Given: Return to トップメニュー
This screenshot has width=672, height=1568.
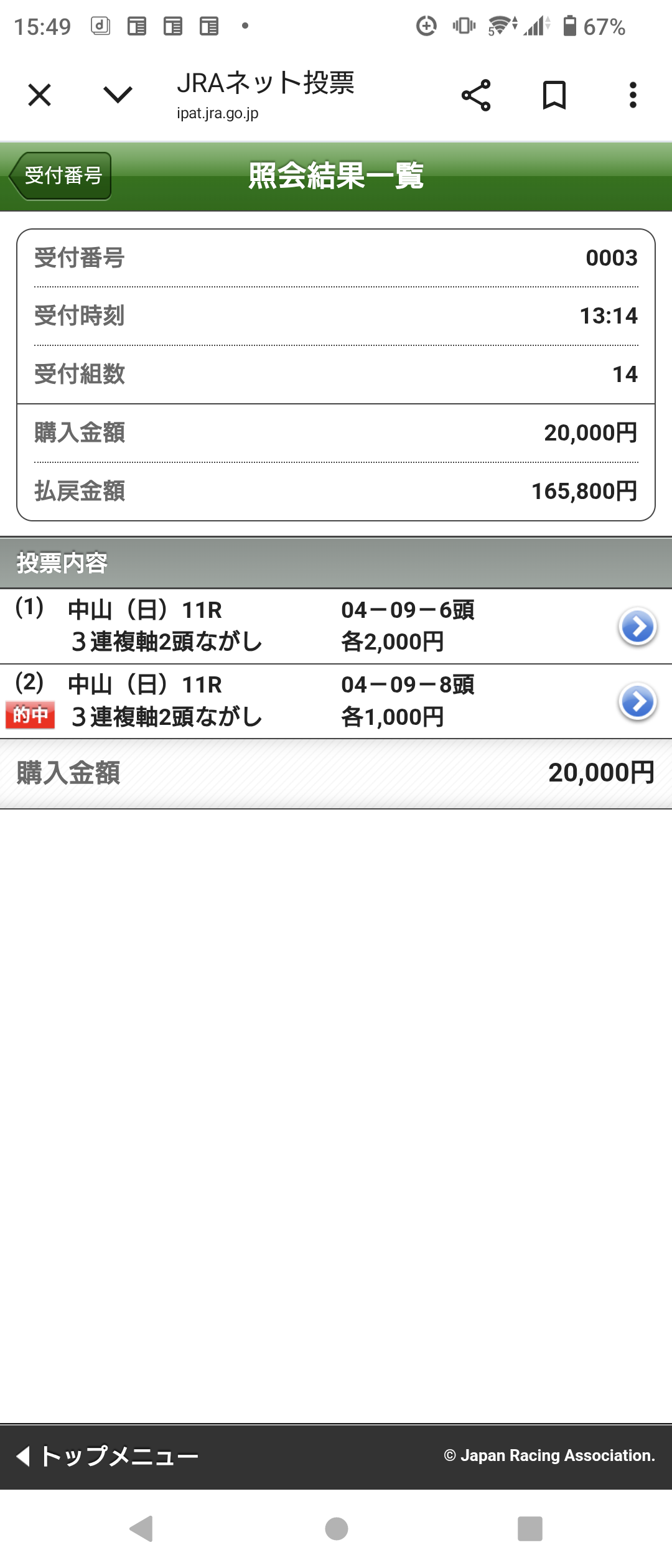Looking at the screenshot, I should [x=108, y=1456].
